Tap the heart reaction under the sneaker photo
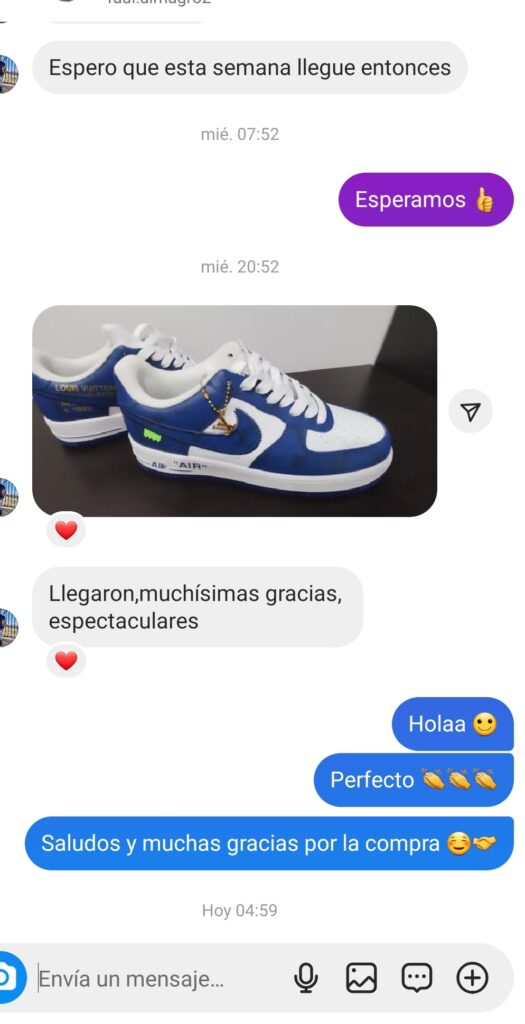This screenshot has width=525, height=1024. pyautogui.click(x=66, y=530)
